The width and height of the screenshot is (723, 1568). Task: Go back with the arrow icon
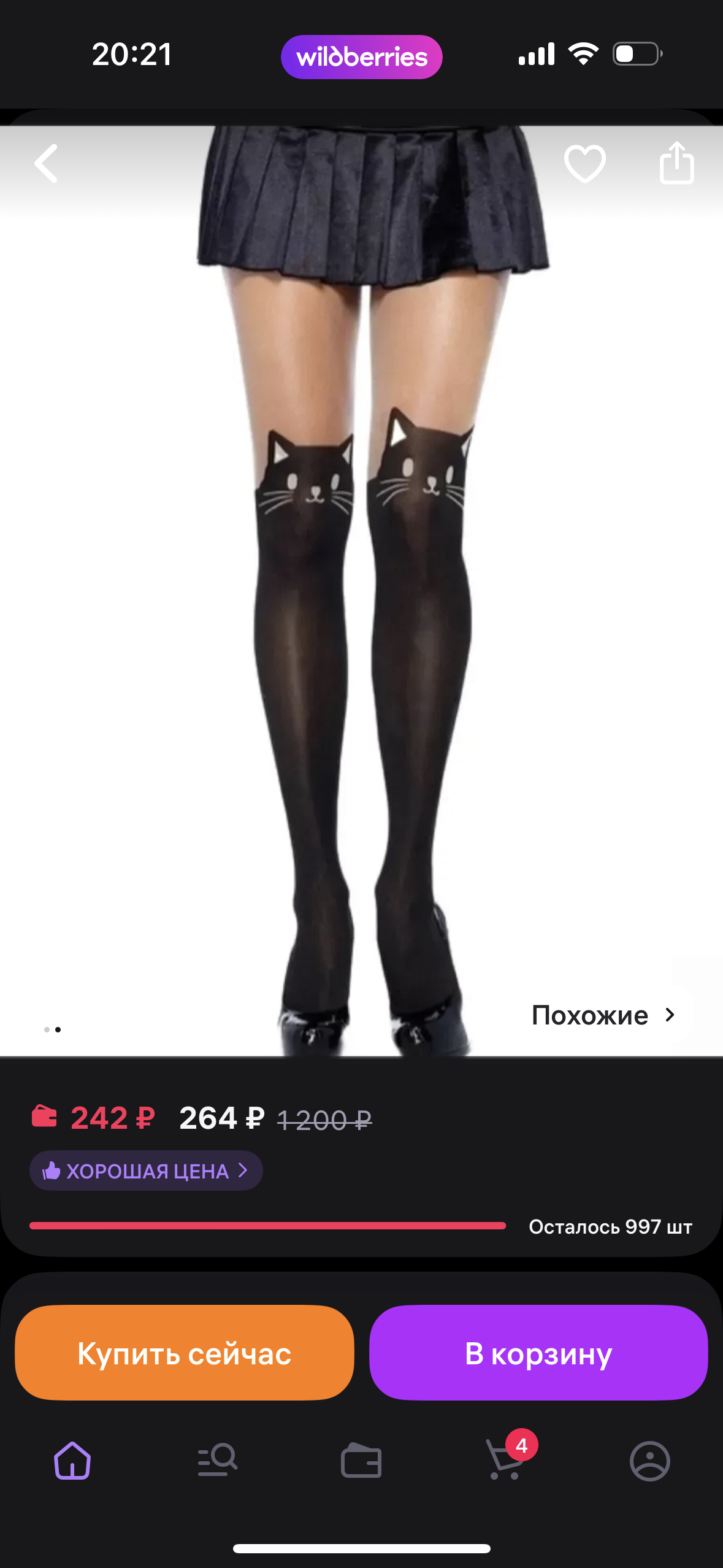click(x=47, y=164)
